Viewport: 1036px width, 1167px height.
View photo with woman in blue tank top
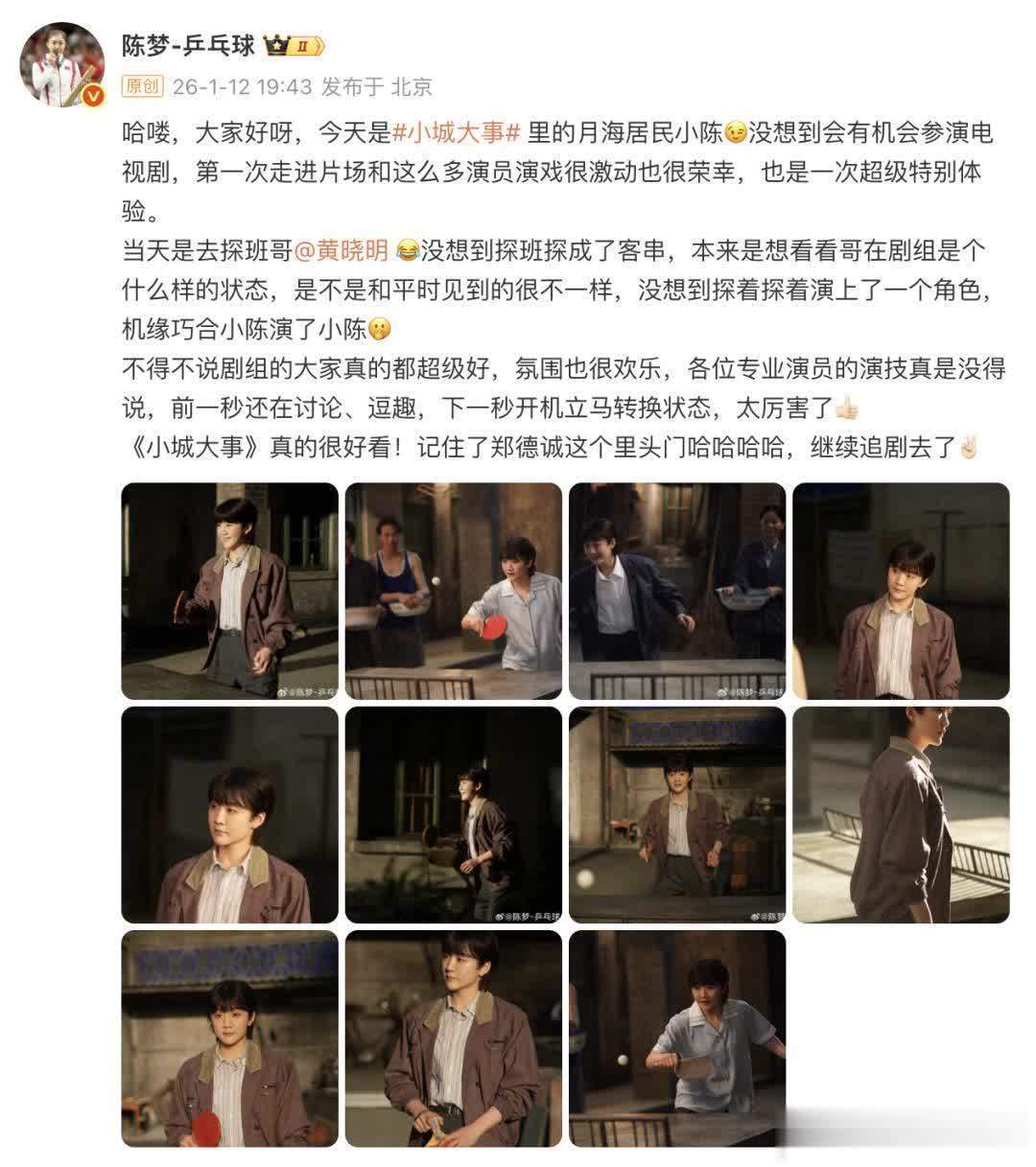tap(453, 591)
